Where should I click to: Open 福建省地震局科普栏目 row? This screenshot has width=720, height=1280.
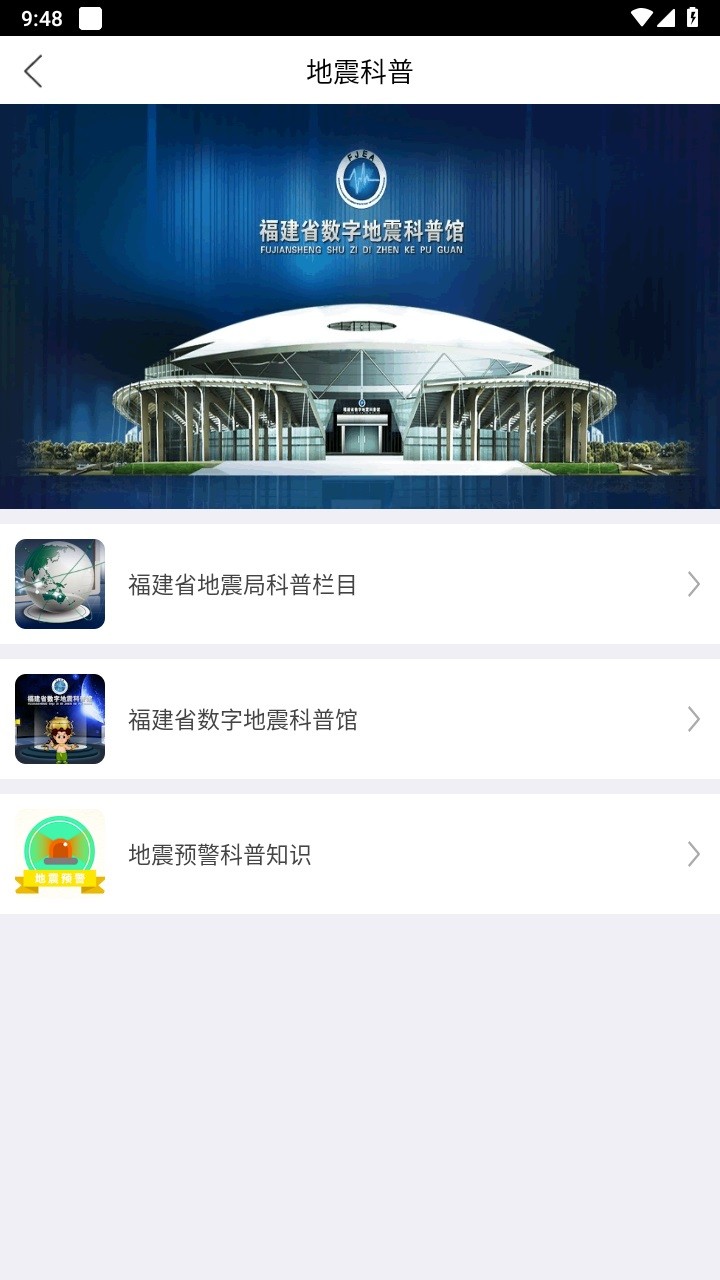pyautogui.click(x=360, y=584)
